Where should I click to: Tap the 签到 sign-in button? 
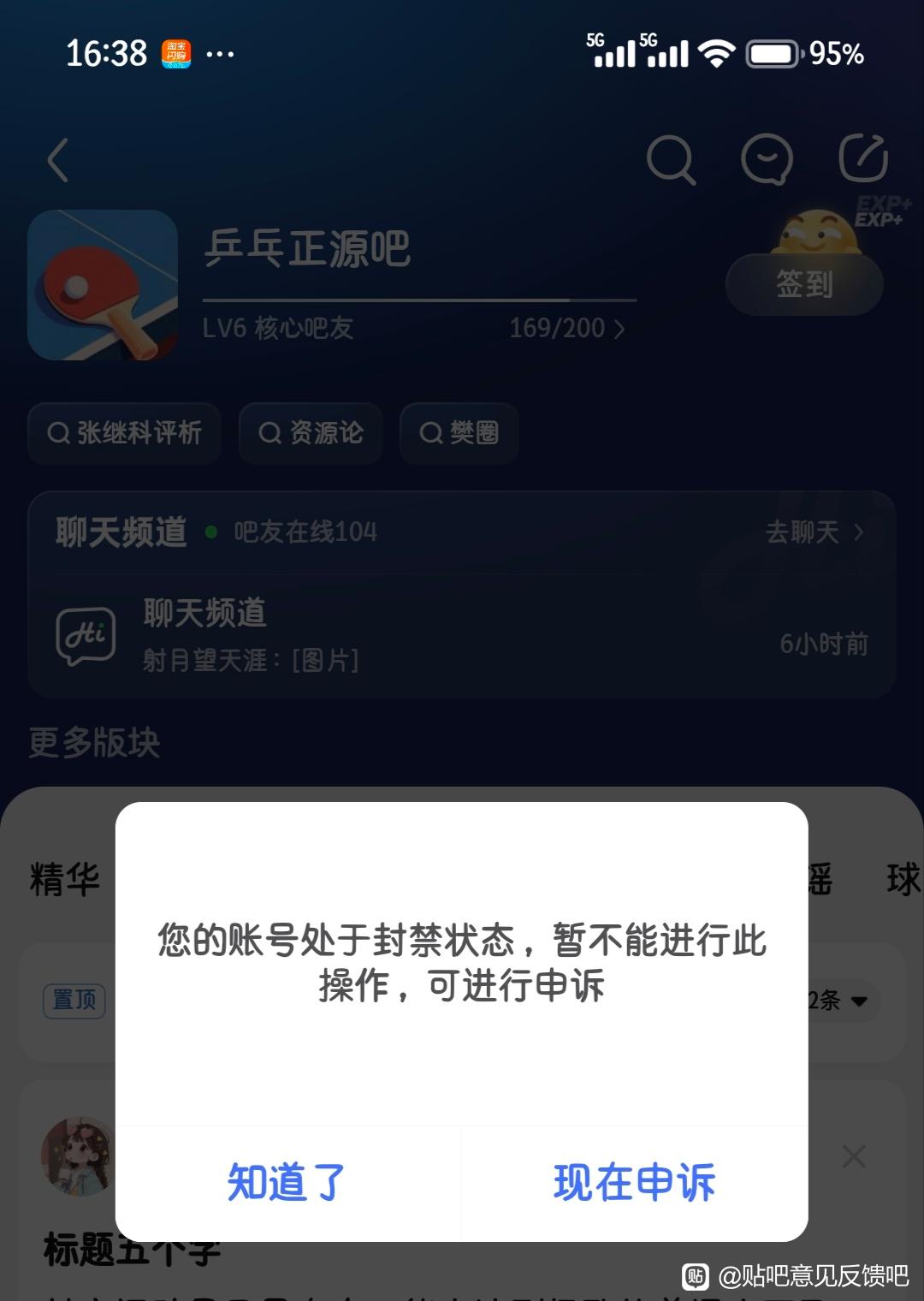804,284
